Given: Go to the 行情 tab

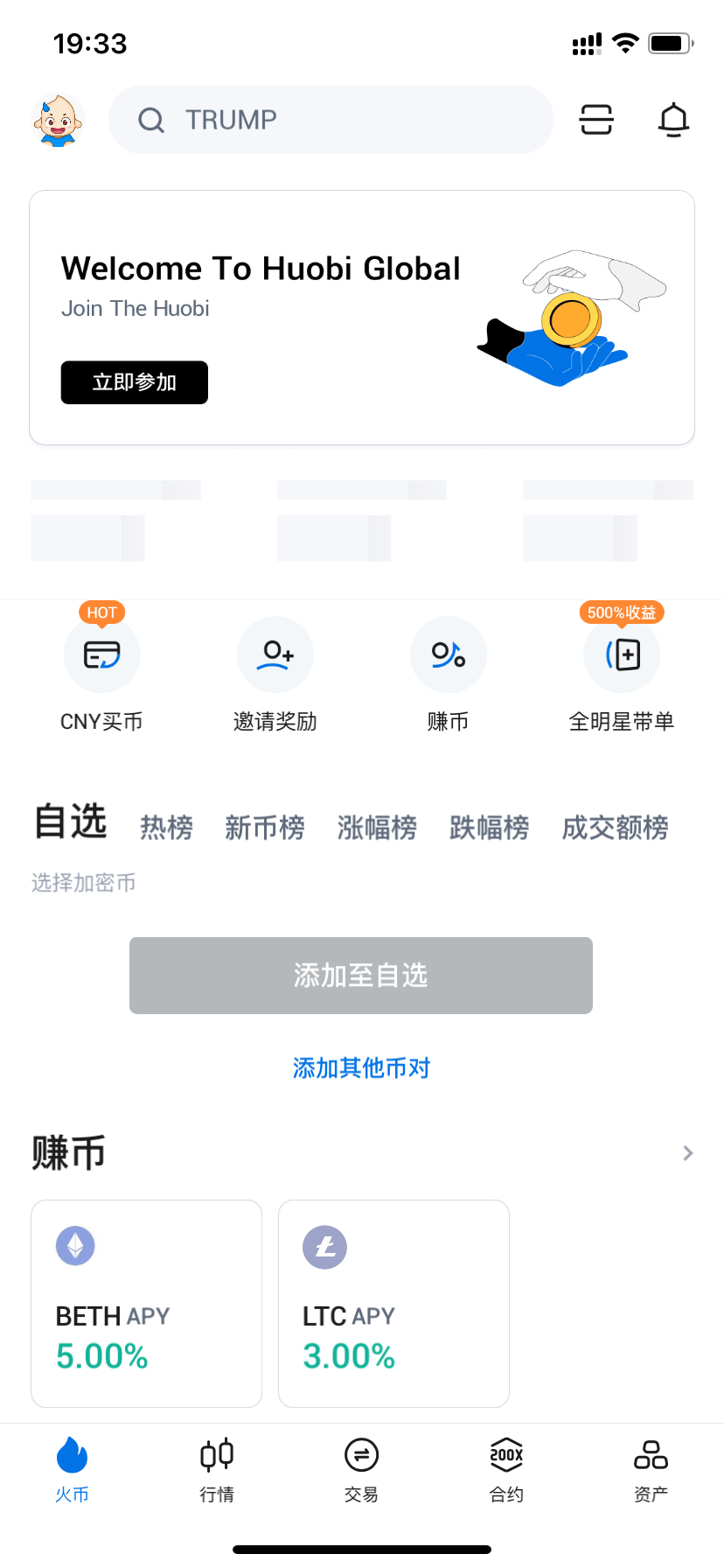Looking at the screenshot, I should 217,1470.
